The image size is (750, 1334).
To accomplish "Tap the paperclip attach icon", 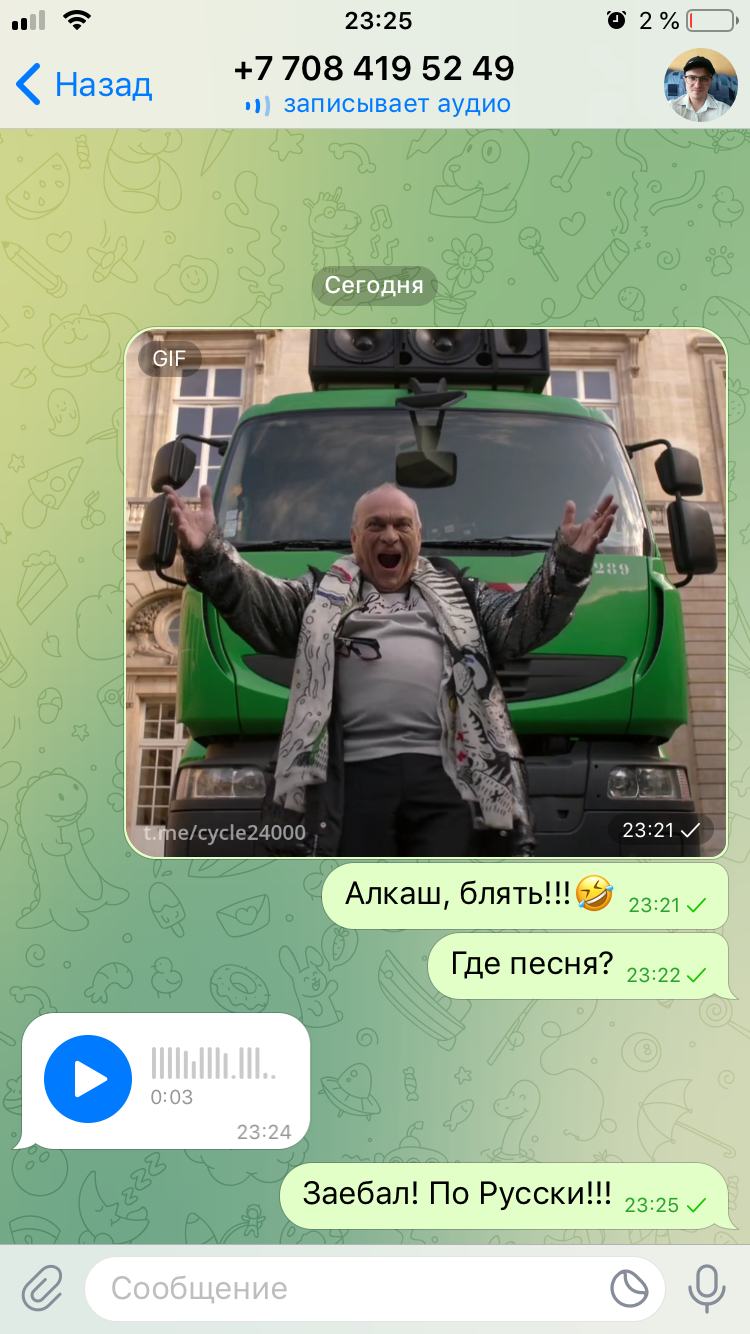I will (42, 1288).
